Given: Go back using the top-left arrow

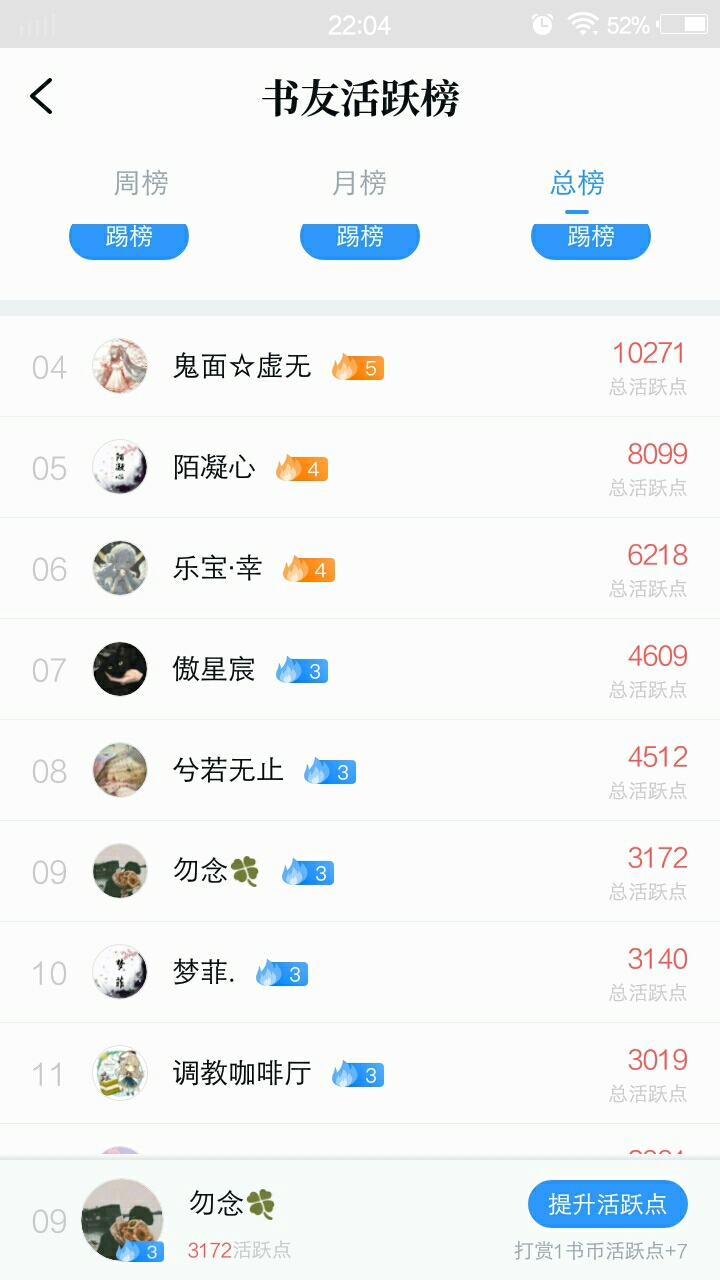Looking at the screenshot, I should [x=41, y=97].
